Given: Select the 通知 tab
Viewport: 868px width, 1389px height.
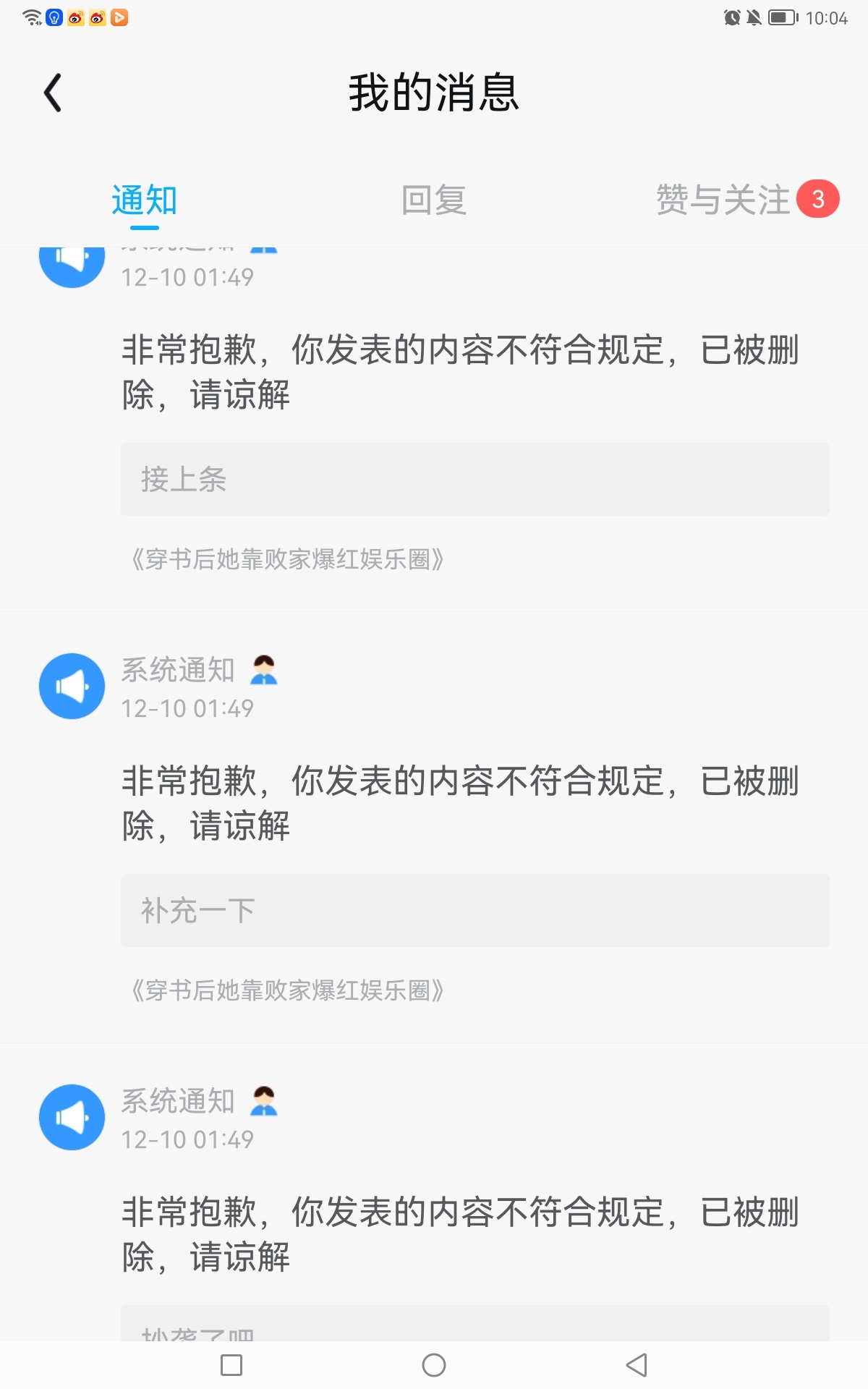Looking at the screenshot, I should coord(145,200).
